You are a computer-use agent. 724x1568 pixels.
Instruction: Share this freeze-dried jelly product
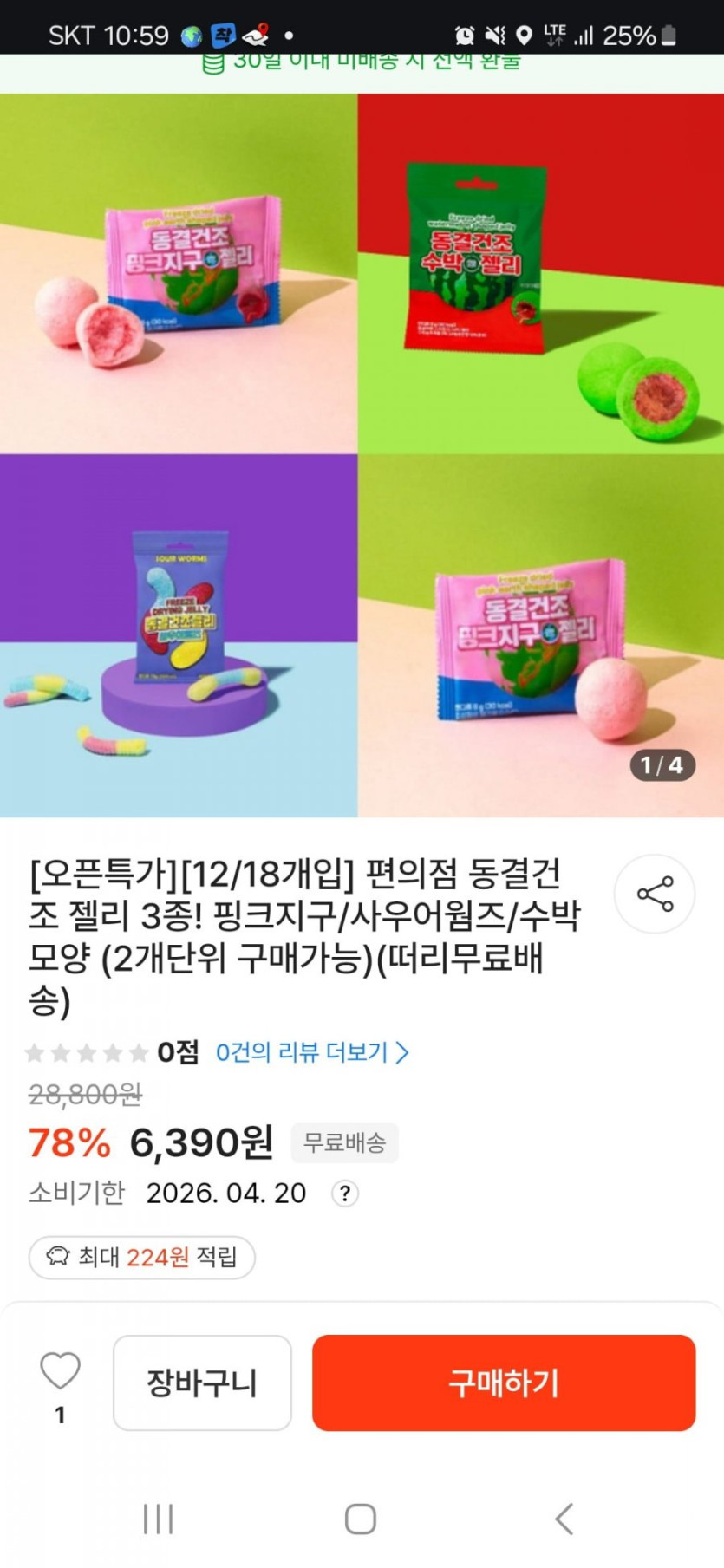coord(655,894)
